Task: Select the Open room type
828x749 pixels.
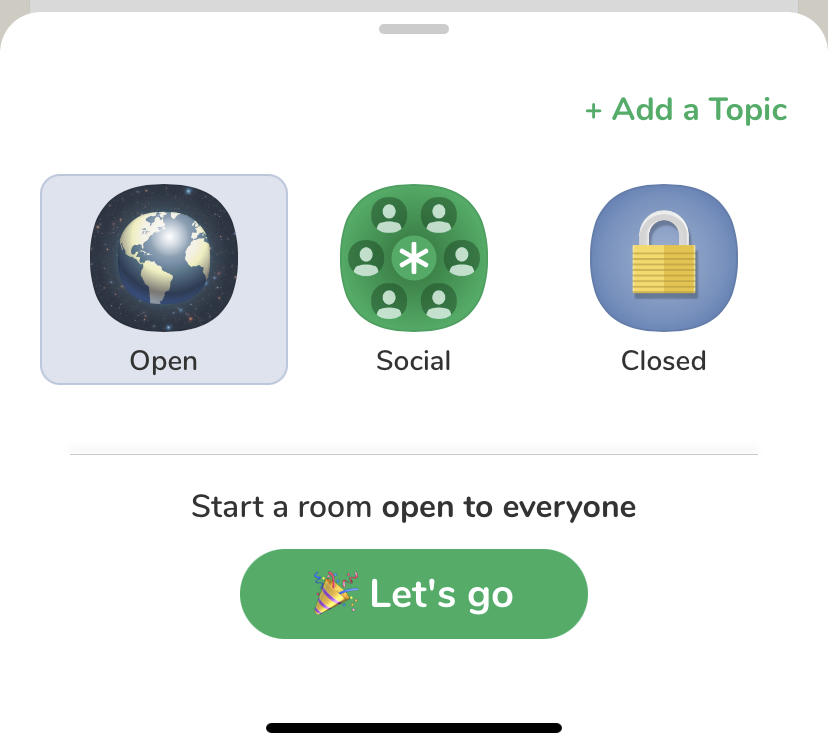Action: pos(164,279)
